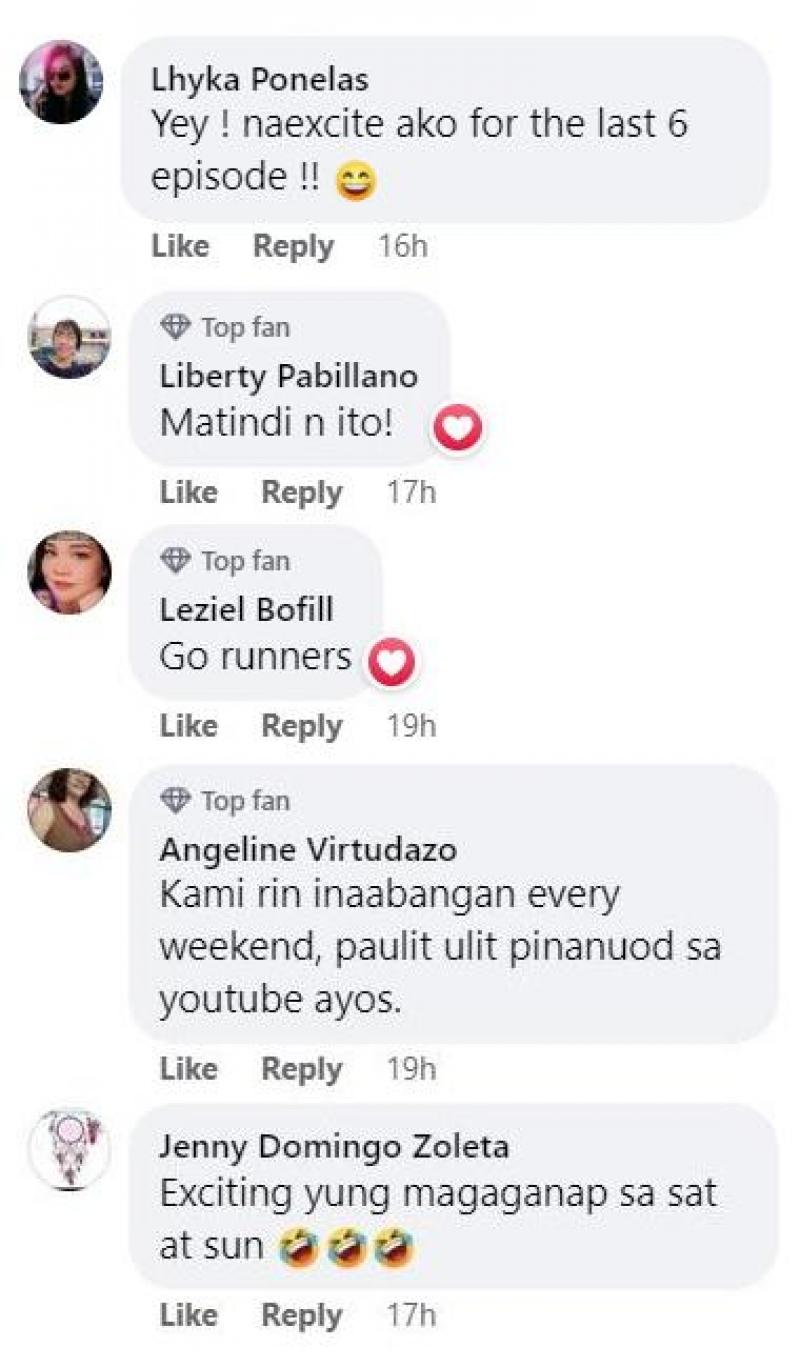The height and width of the screenshot is (1368, 800).
Task: View heart reaction on Go runners comment
Action: [x=392, y=662]
